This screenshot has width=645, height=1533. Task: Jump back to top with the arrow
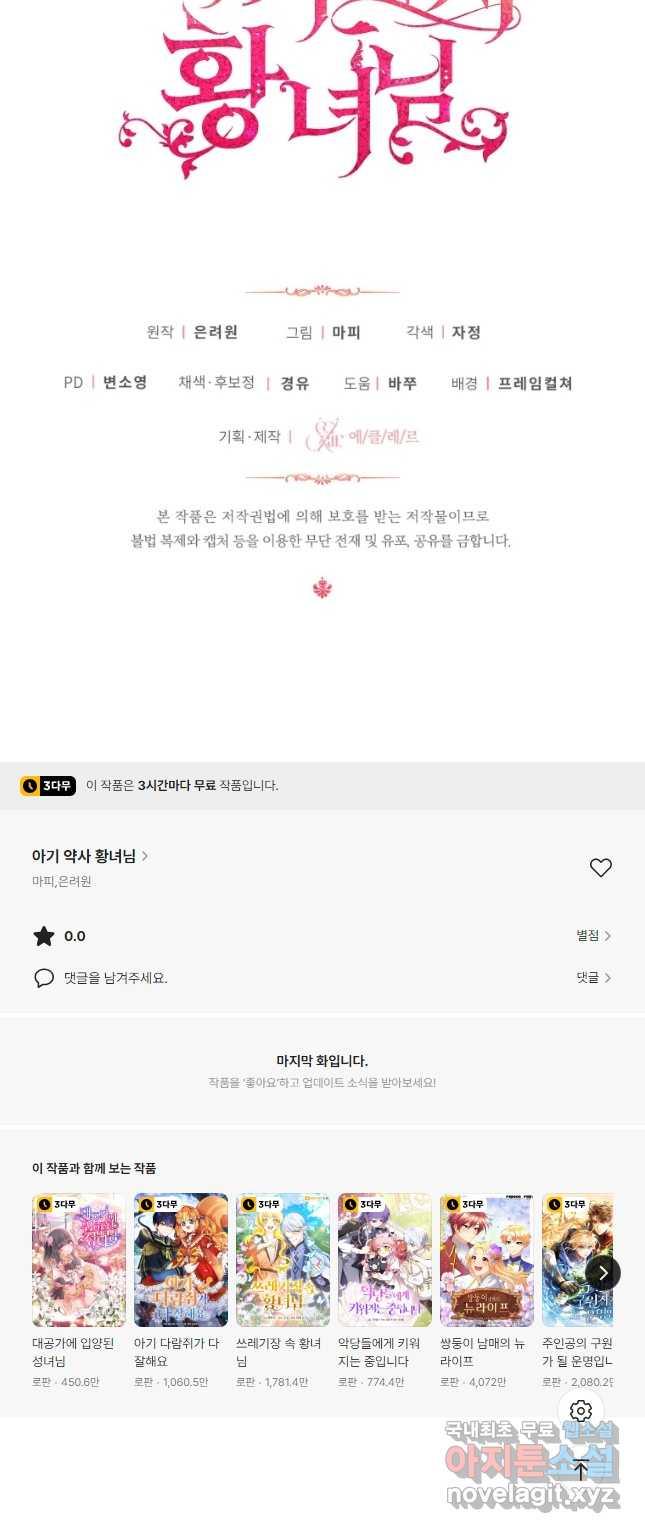click(x=581, y=1470)
